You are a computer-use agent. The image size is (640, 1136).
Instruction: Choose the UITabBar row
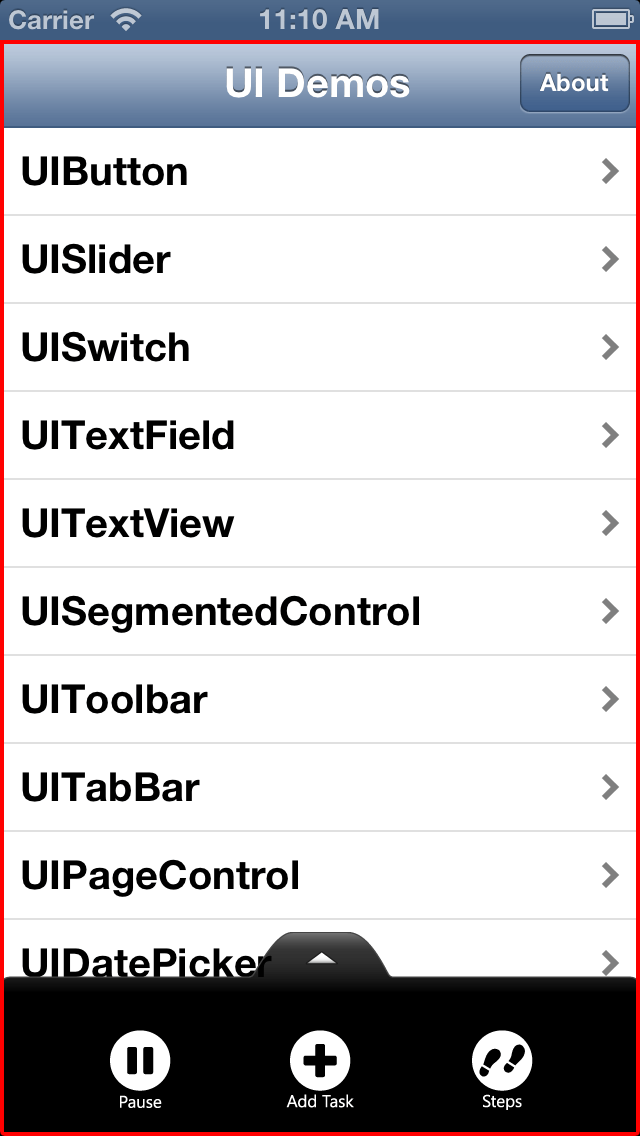[320, 788]
